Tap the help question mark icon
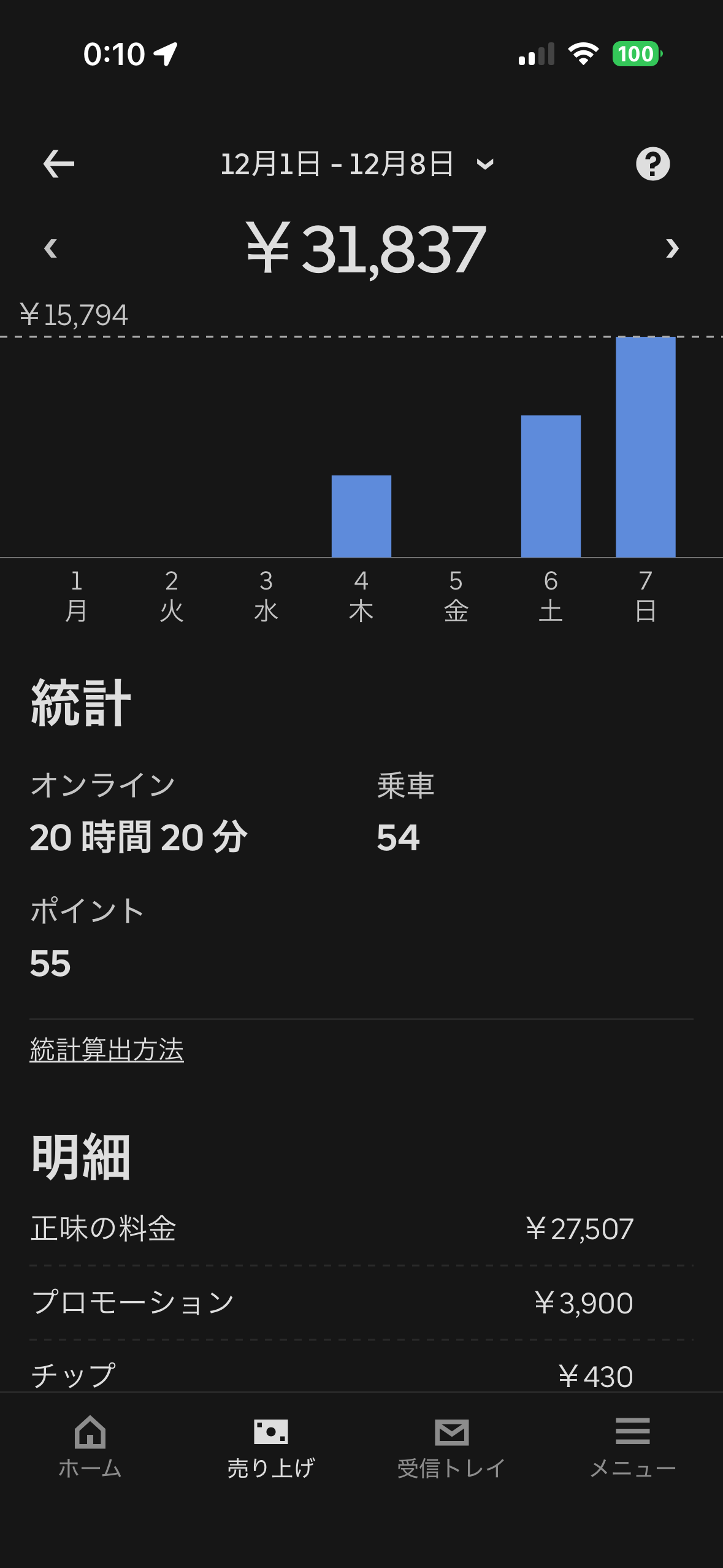This screenshot has height=1568, width=723. [x=653, y=163]
